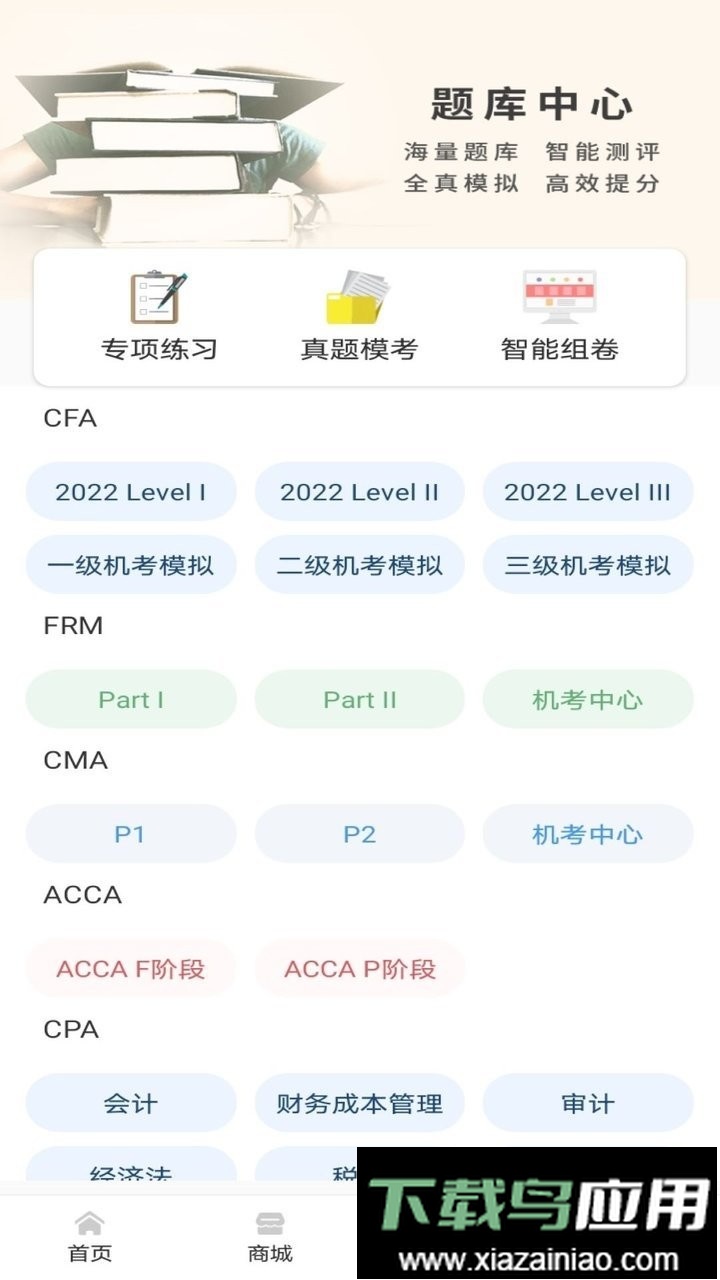Viewport: 720px width, 1280px height.
Task: Open 二级机考模拟 practice exam
Action: pyautogui.click(x=359, y=564)
